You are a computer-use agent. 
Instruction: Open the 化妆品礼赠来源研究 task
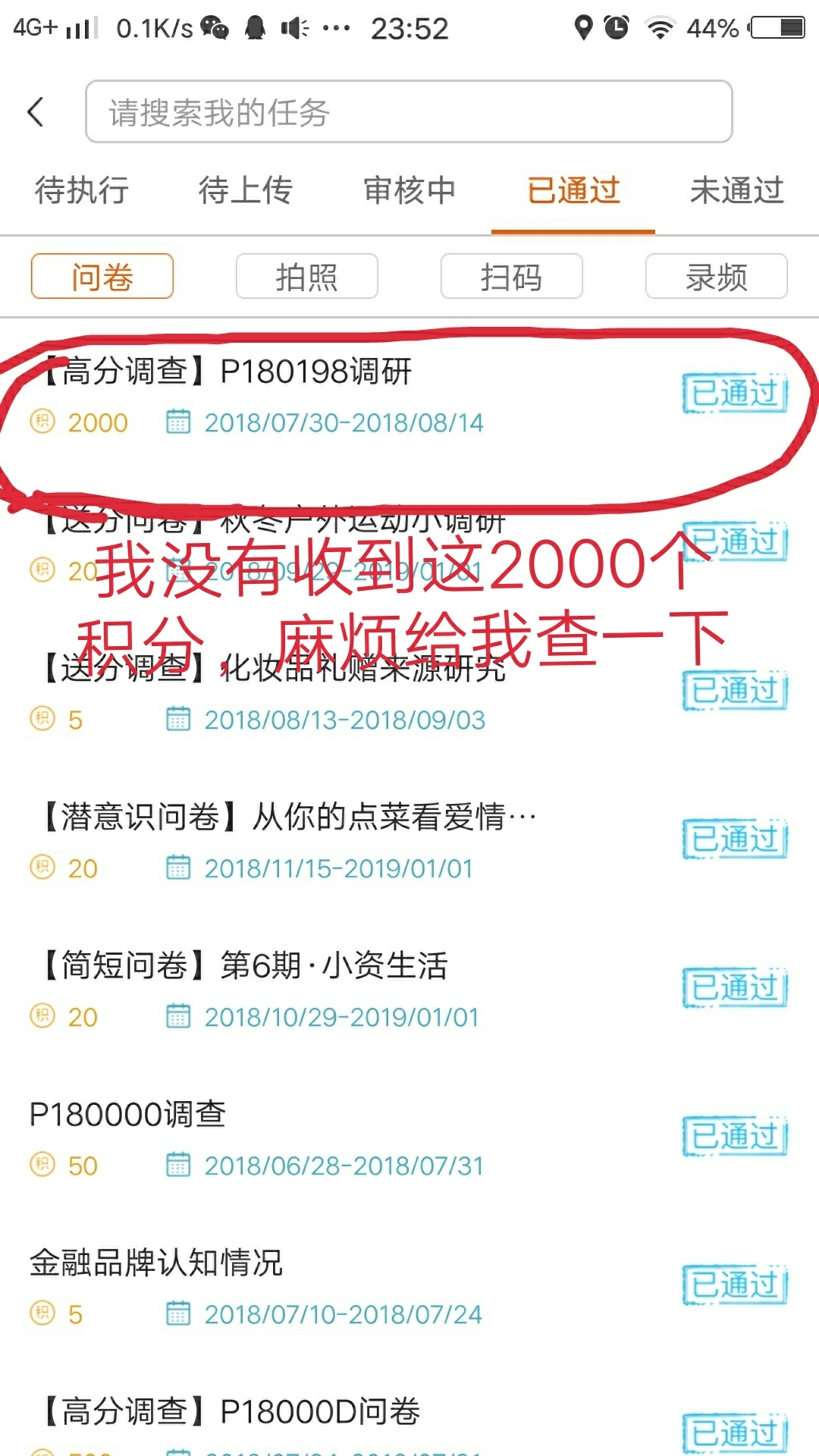tap(409, 693)
